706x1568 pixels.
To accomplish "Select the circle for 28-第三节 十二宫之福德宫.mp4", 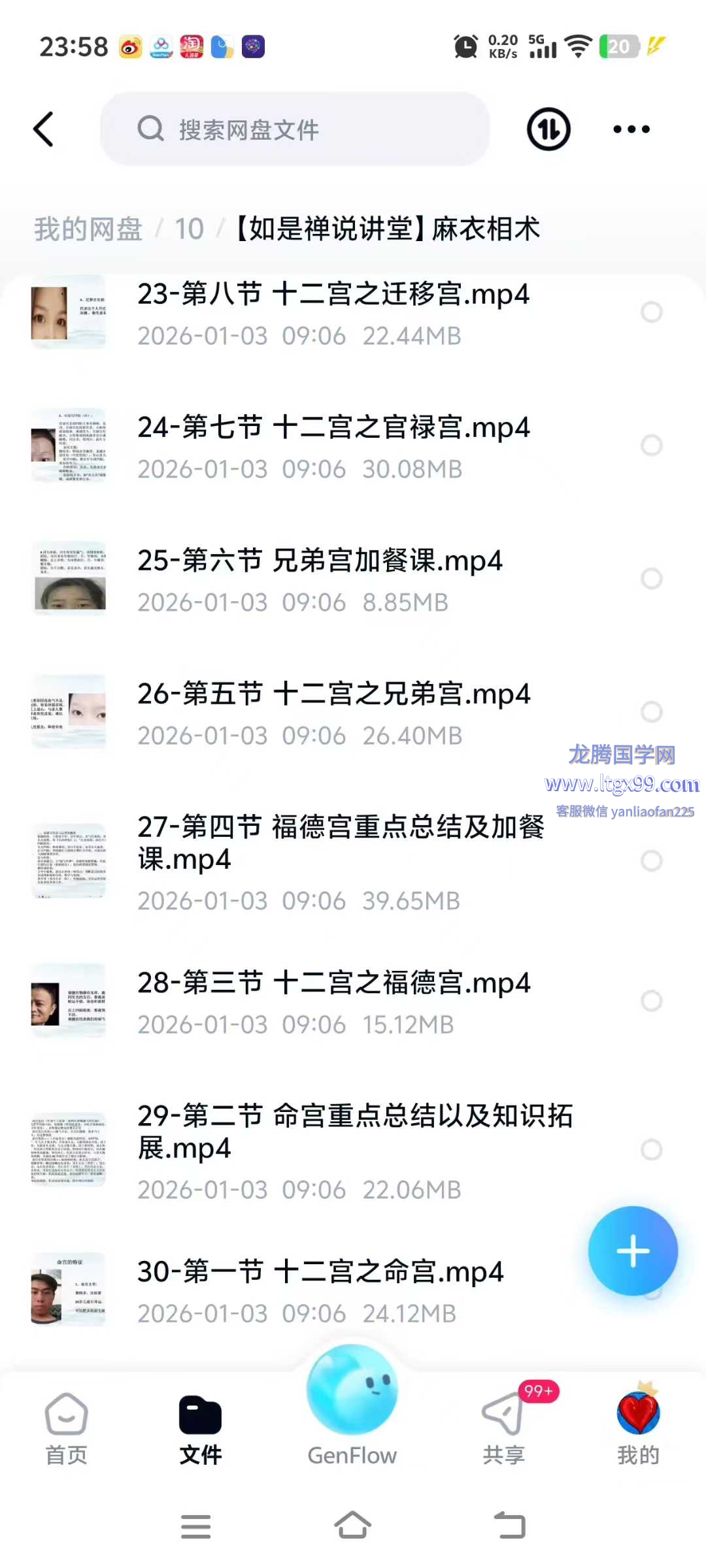I will (651, 1001).
